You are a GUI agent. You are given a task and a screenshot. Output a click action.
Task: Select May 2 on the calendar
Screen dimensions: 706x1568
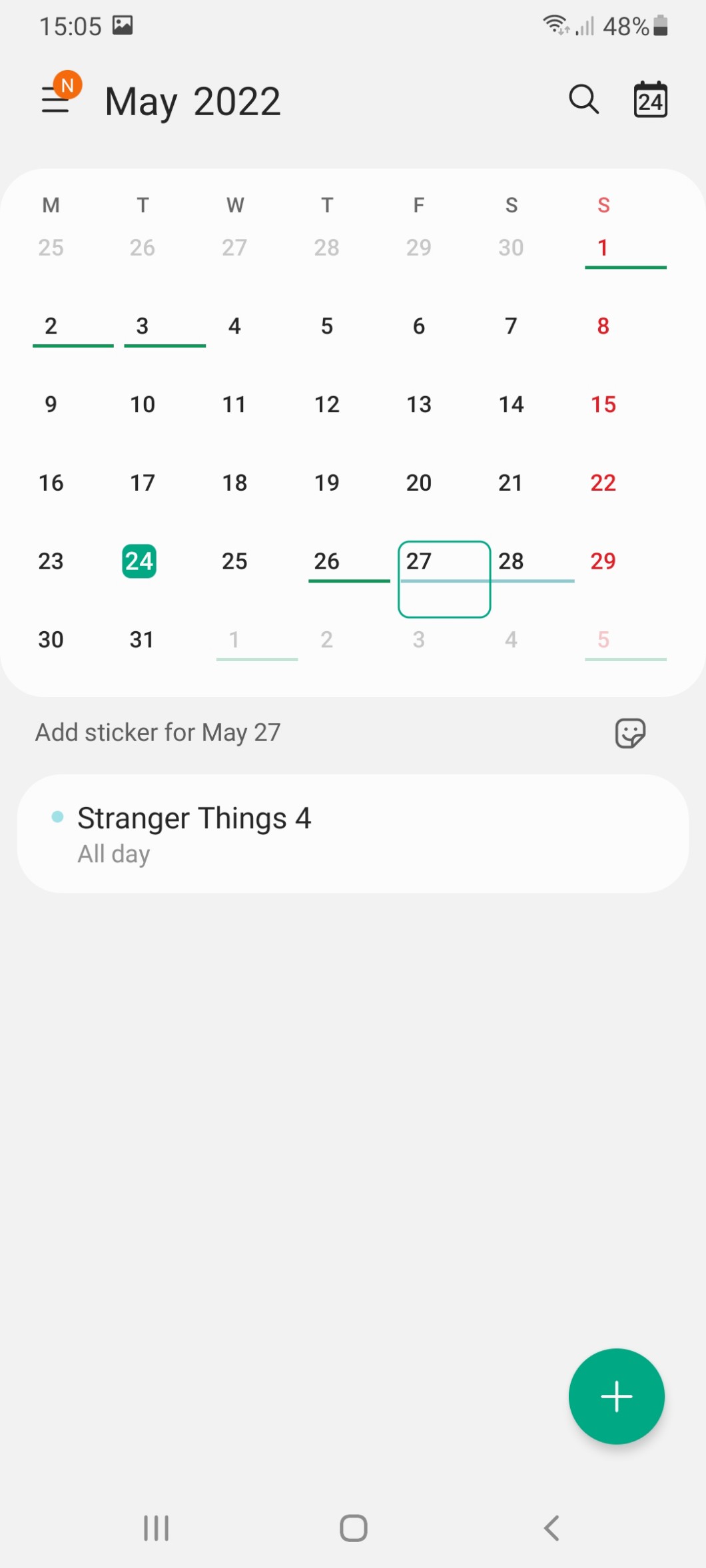(51, 326)
